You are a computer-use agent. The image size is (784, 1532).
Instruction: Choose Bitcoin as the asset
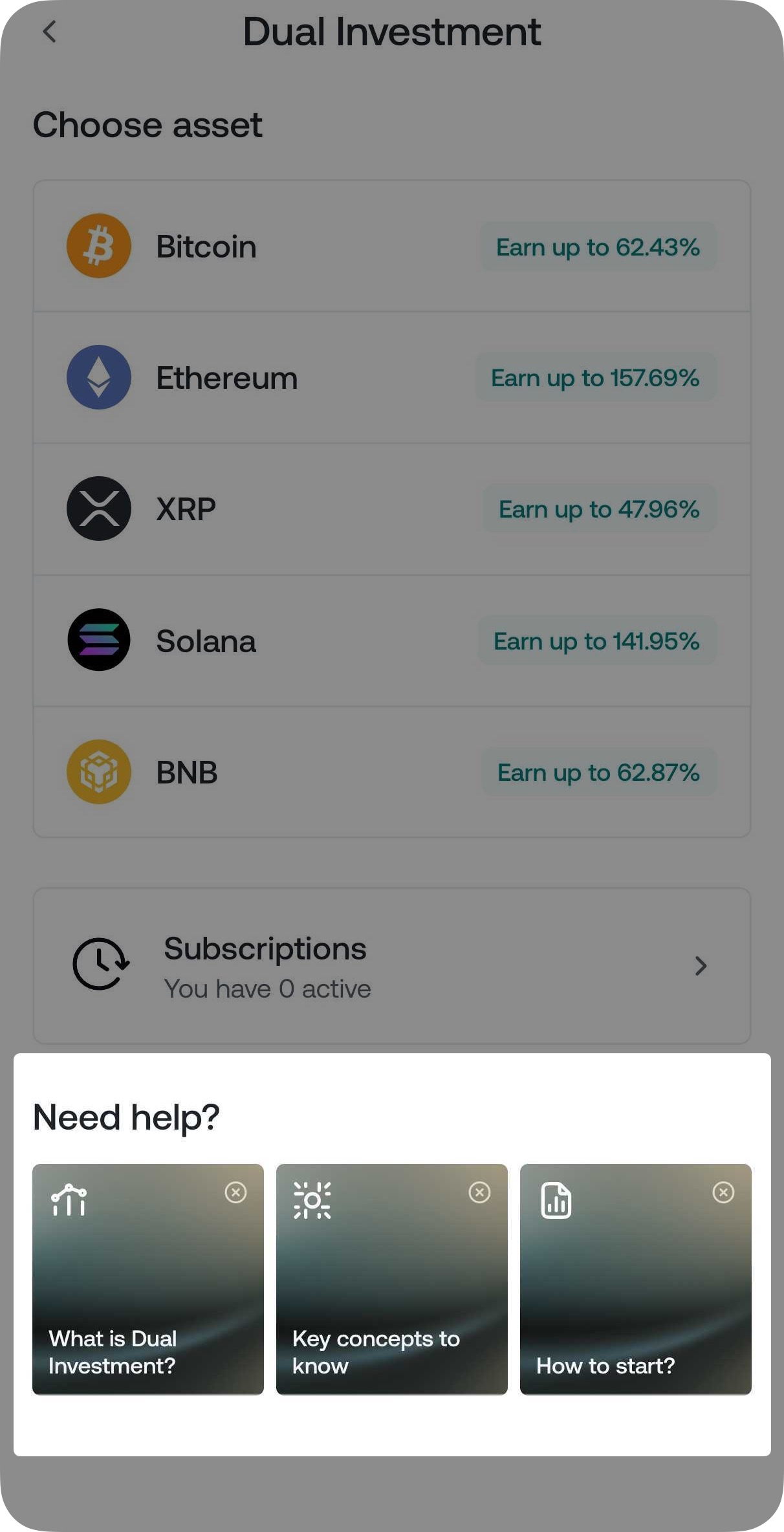pos(391,246)
